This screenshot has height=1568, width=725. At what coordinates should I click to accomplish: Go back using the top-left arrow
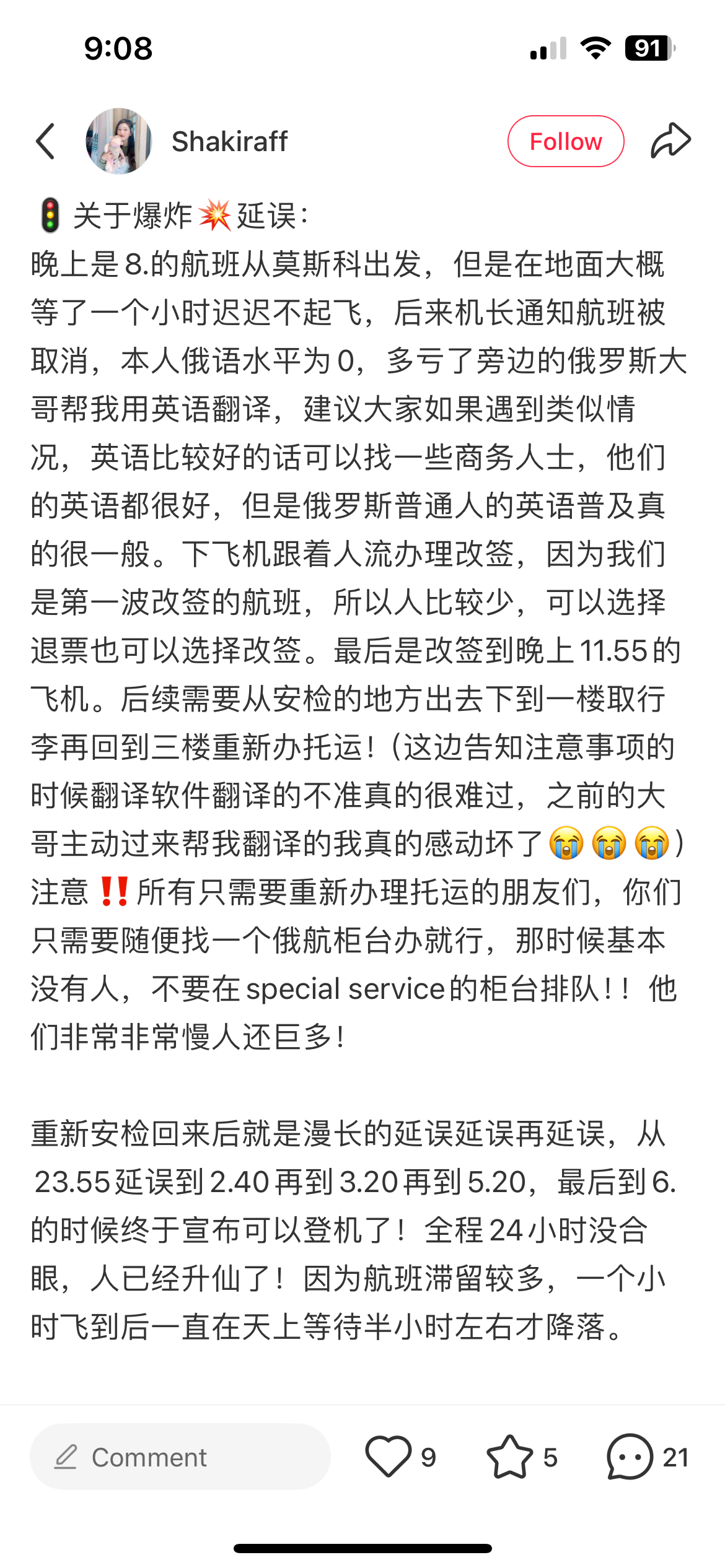coord(45,141)
